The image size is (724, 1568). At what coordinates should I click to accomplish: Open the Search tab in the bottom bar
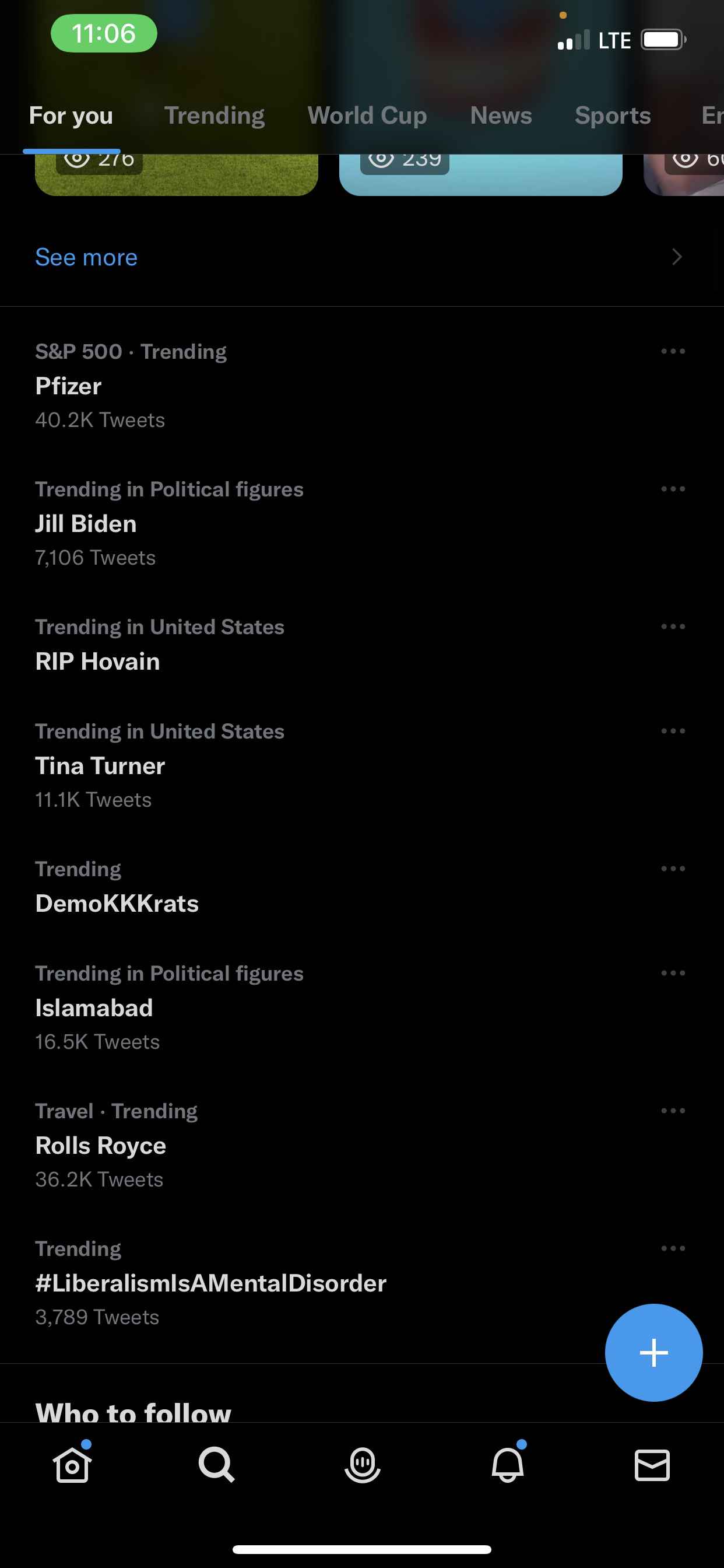pyautogui.click(x=217, y=1465)
